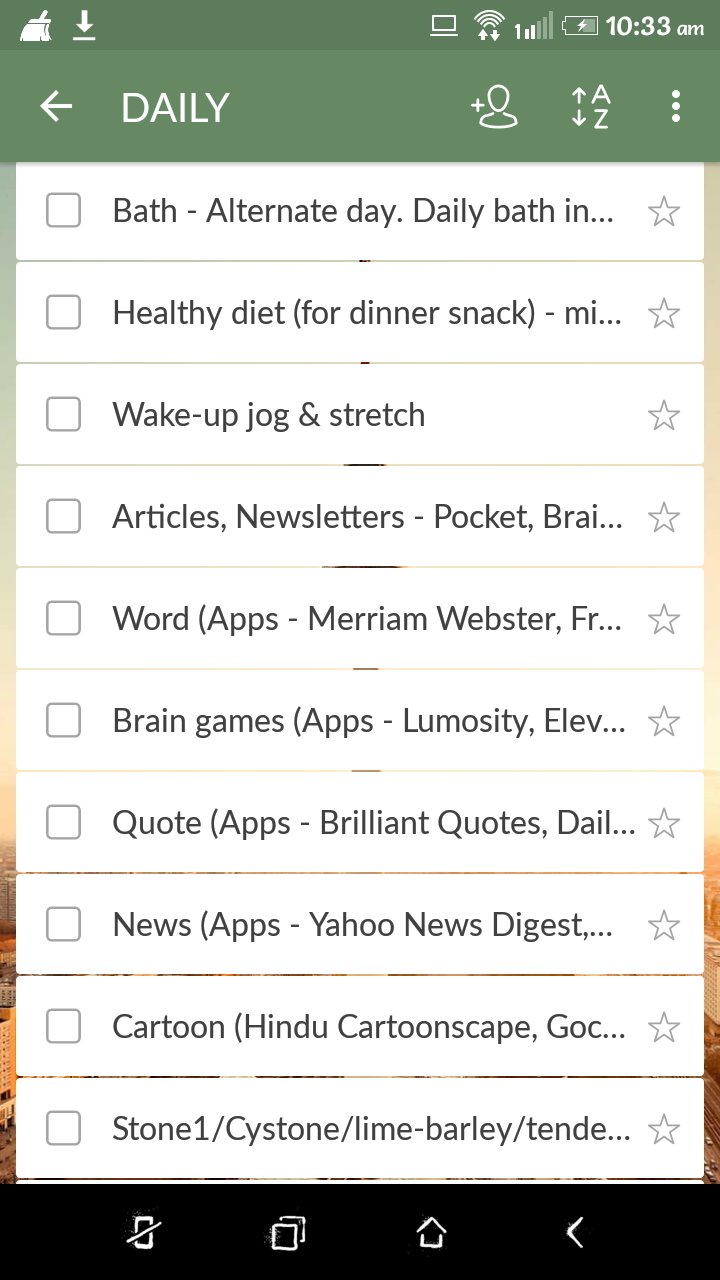Image resolution: width=720 pixels, height=1280 pixels.
Task: Open the overflow menu
Action: click(x=676, y=107)
